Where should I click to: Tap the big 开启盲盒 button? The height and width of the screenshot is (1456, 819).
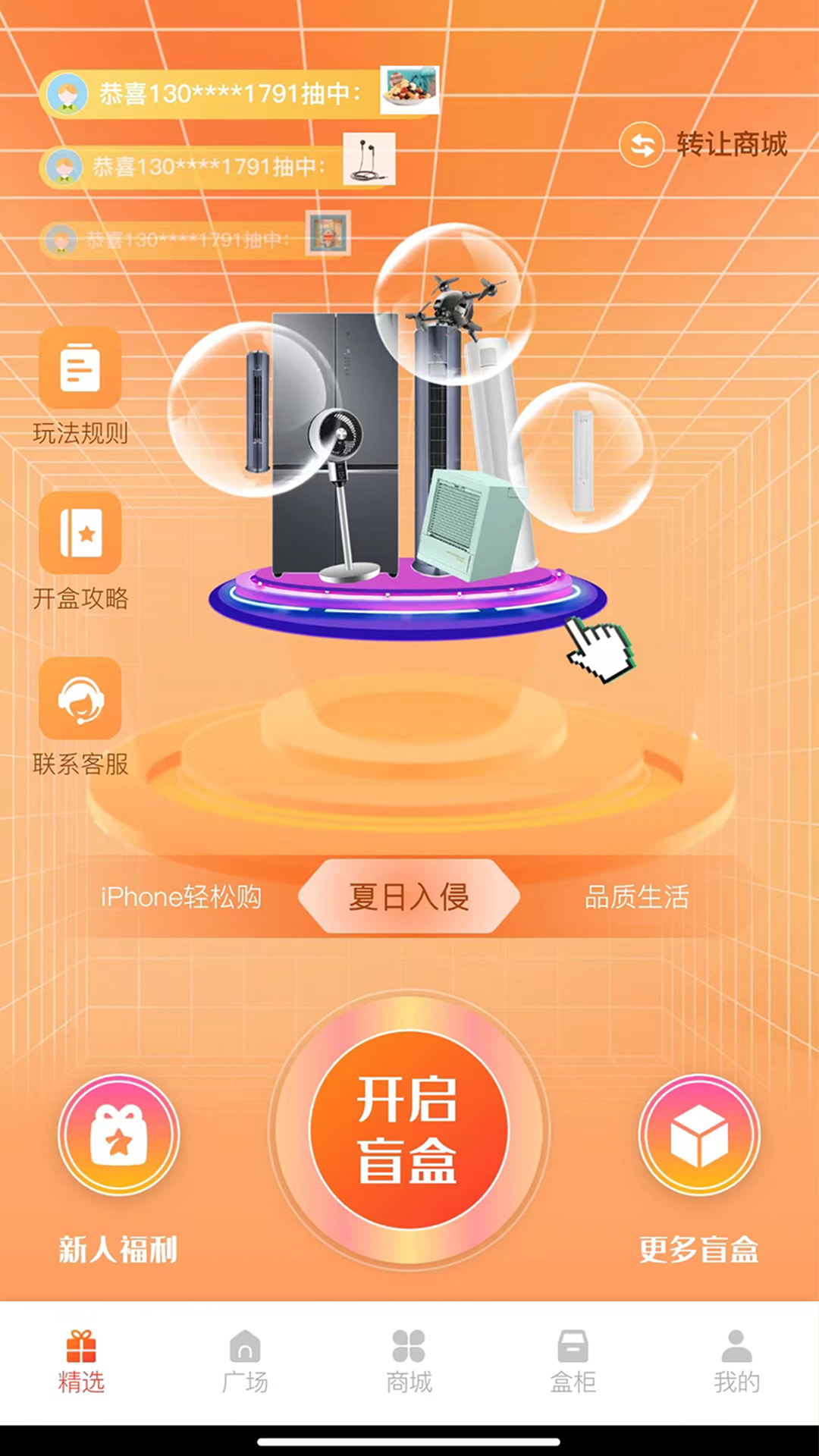tap(409, 1130)
